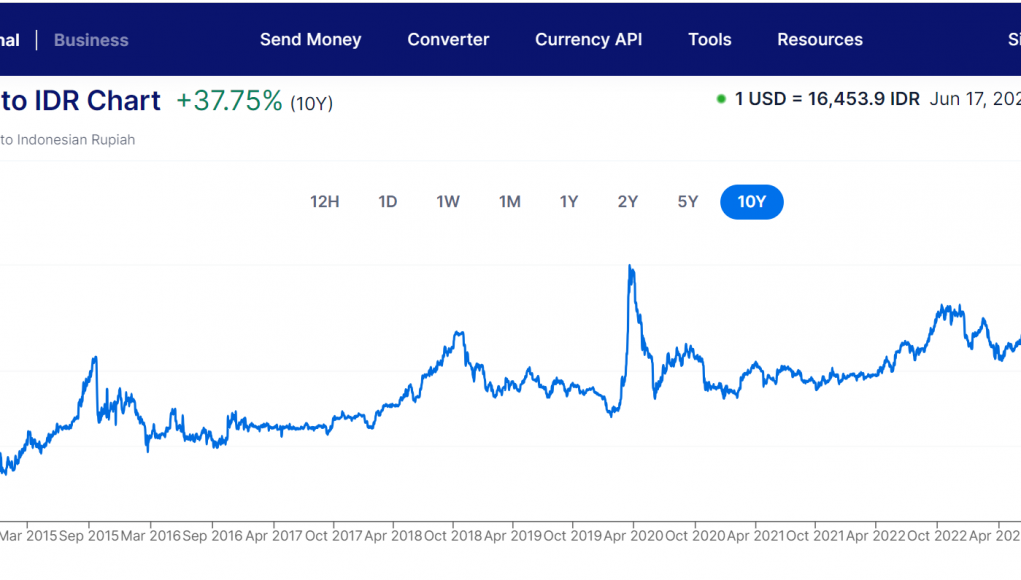This screenshot has width=1021, height=580.
Task: Go to Currency API
Action: click(588, 40)
